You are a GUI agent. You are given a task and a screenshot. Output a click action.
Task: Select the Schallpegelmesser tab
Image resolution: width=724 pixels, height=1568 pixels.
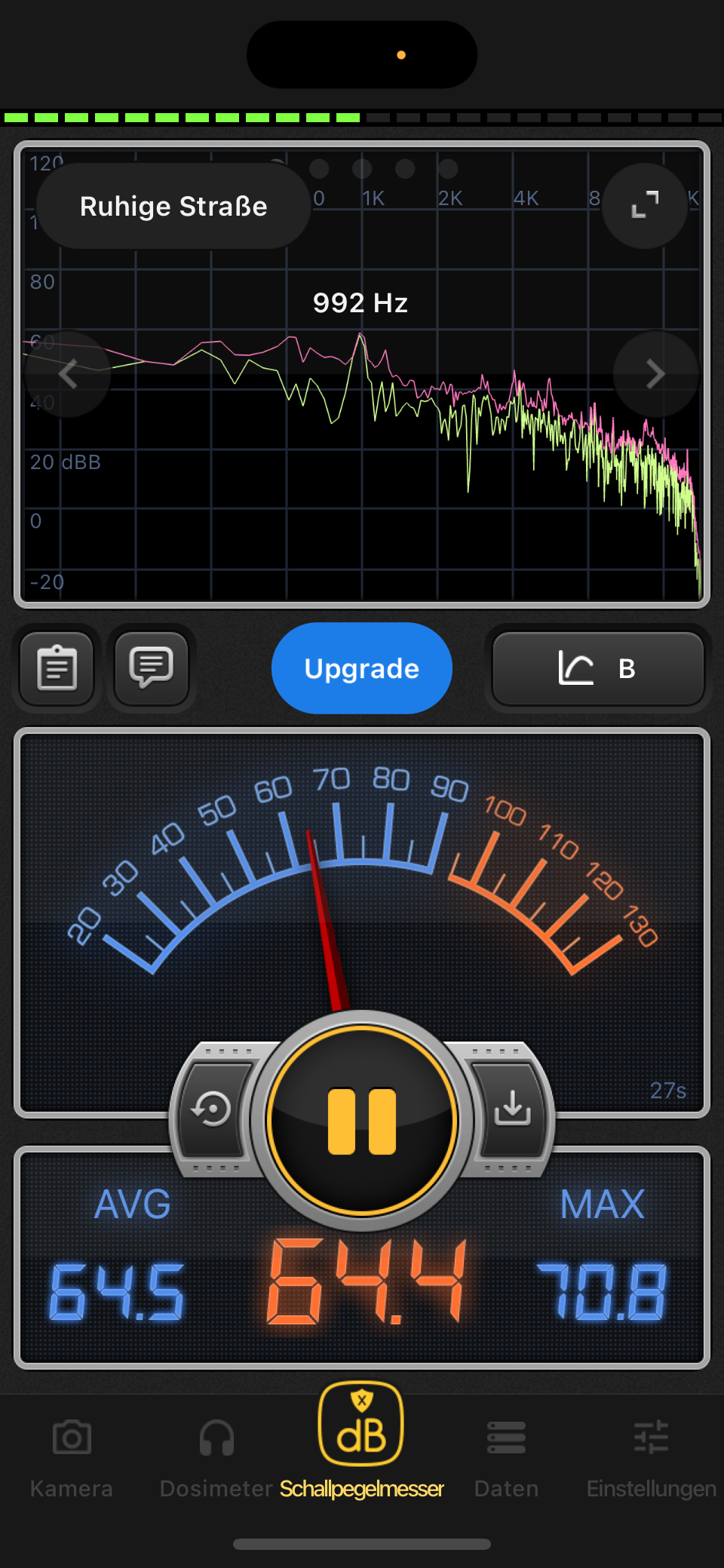(361, 1441)
